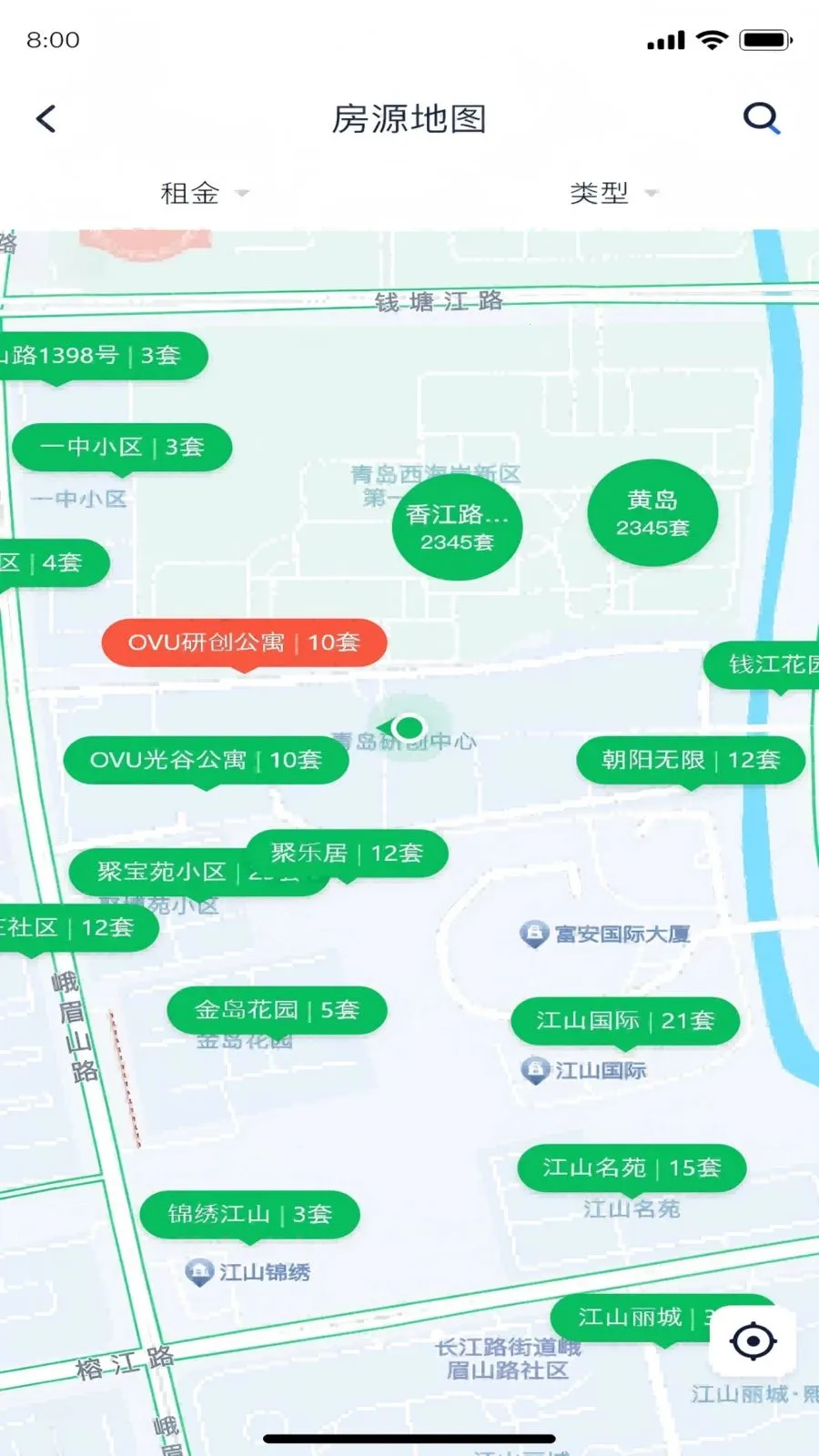View the 金岛花园 5套 marker
Image resolution: width=819 pixels, height=1456 pixels.
[x=277, y=1010]
